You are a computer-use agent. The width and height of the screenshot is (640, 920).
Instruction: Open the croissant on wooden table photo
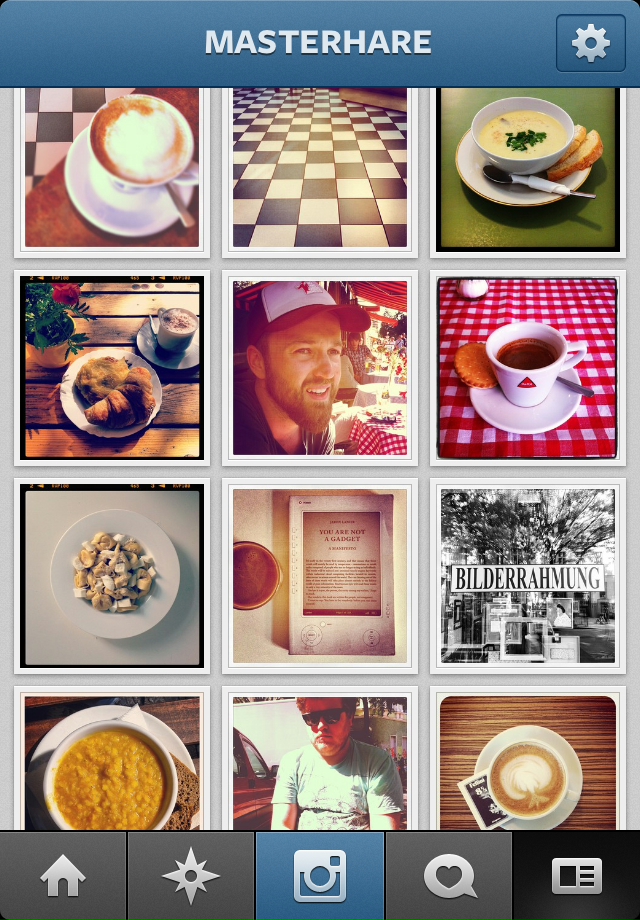pyautogui.click(x=112, y=367)
